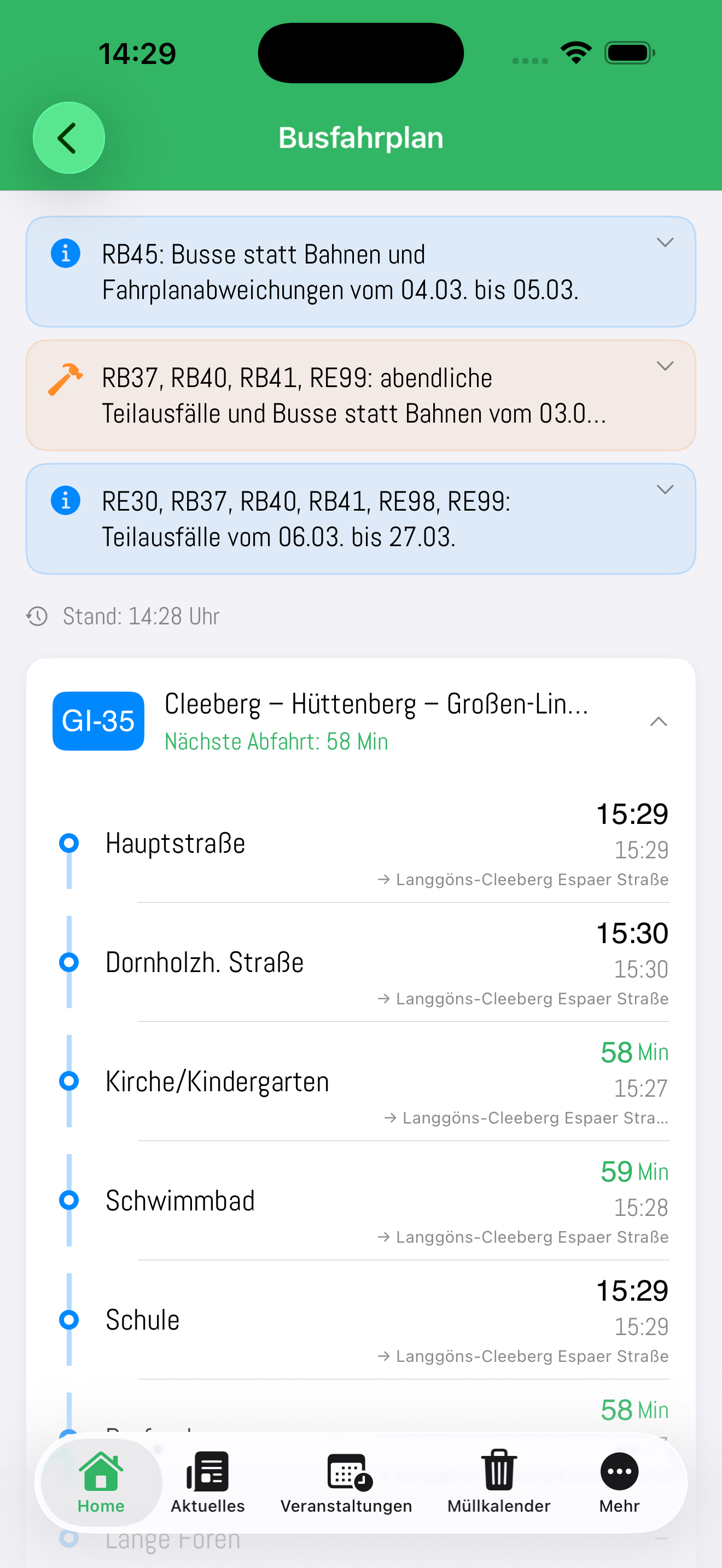722x1568 pixels.
Task: Tap the Kirche/Kindergarten stop marker circle
Action: [69, 1081]
